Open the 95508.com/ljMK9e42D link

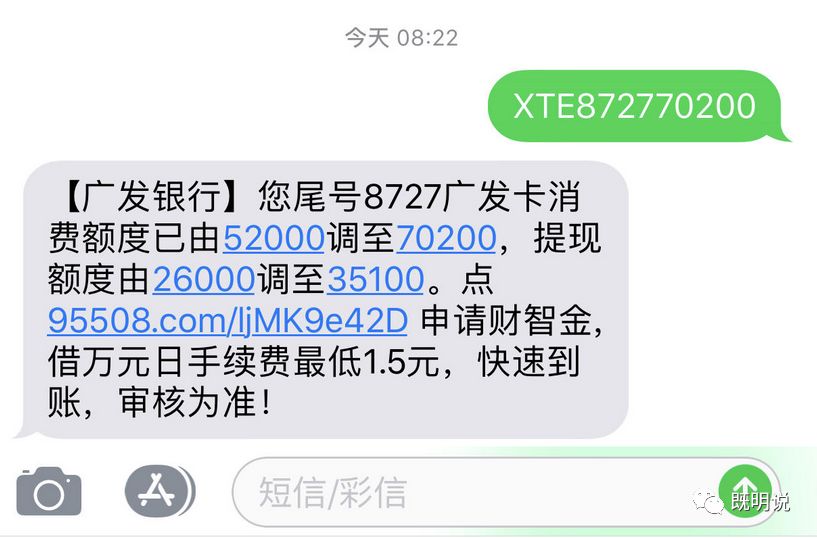(x=229, y=320)
